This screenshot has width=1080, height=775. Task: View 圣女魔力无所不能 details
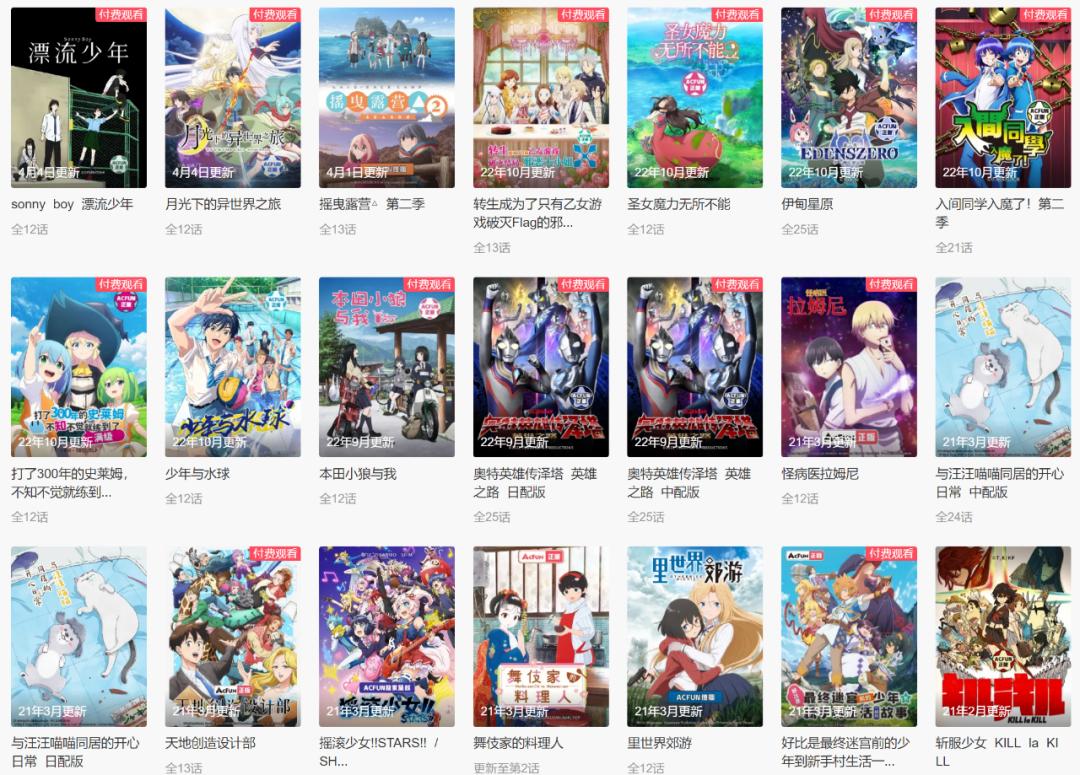pos(695,98)
